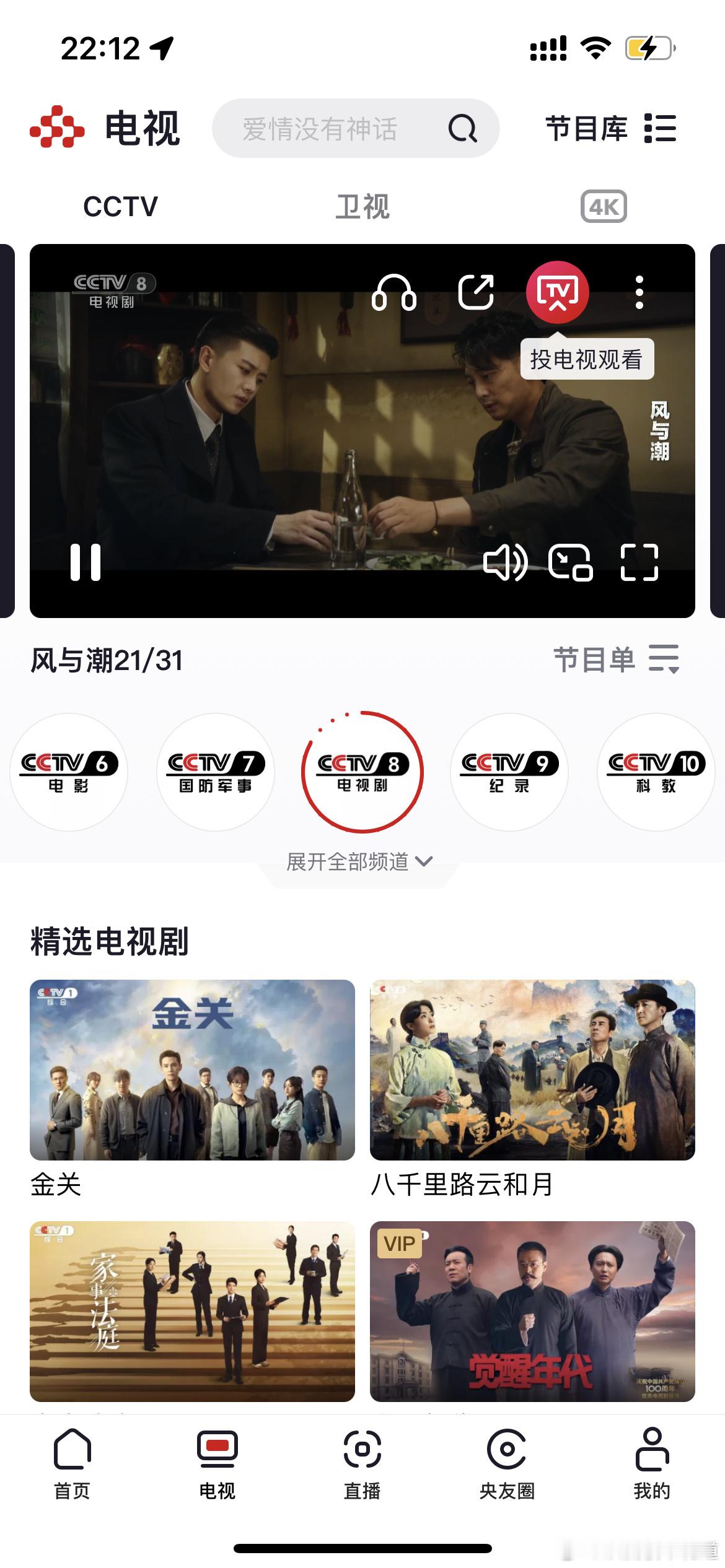Viewport: 725px width, 1568px height.
Task: Share the current program
Action: pos(476,292)
